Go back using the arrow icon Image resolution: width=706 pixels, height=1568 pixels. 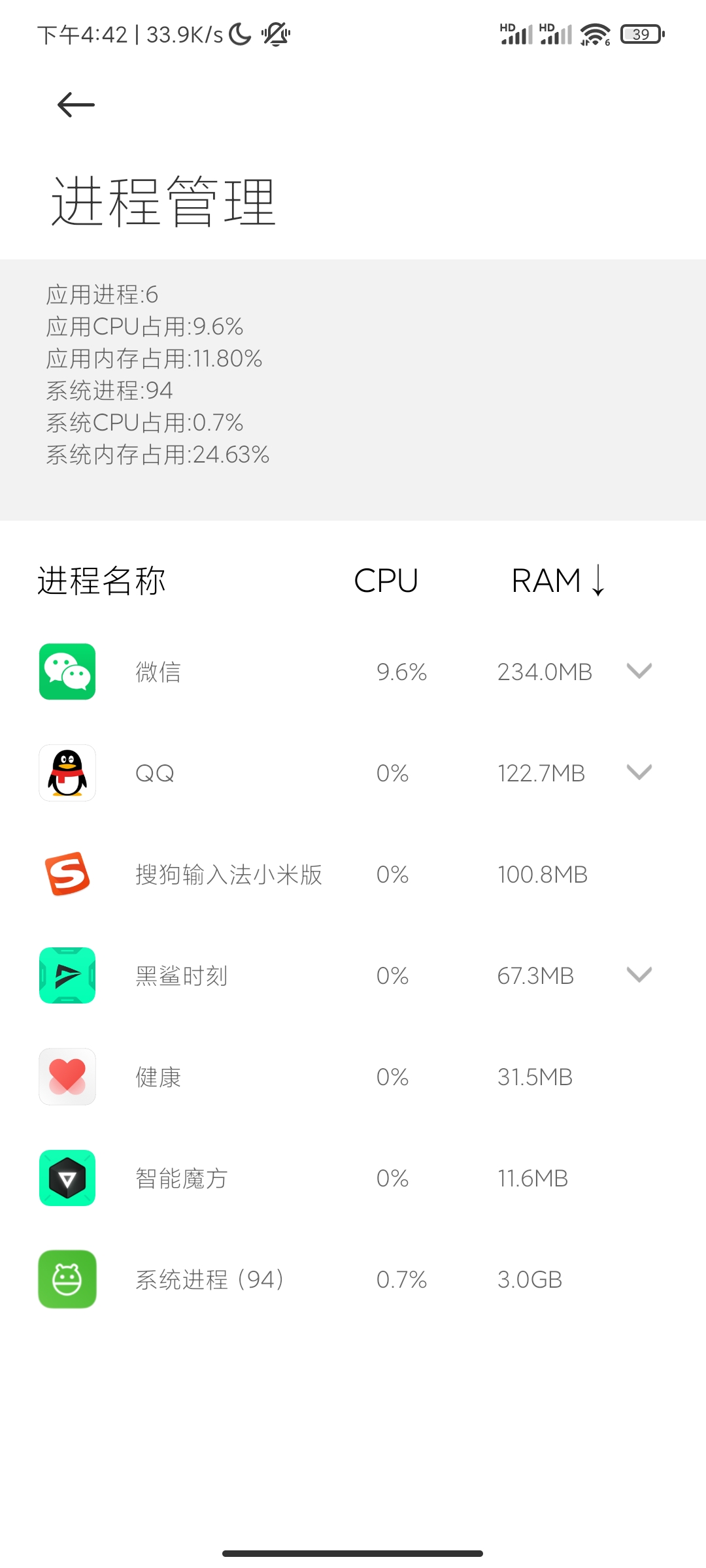tap(76, 105)
